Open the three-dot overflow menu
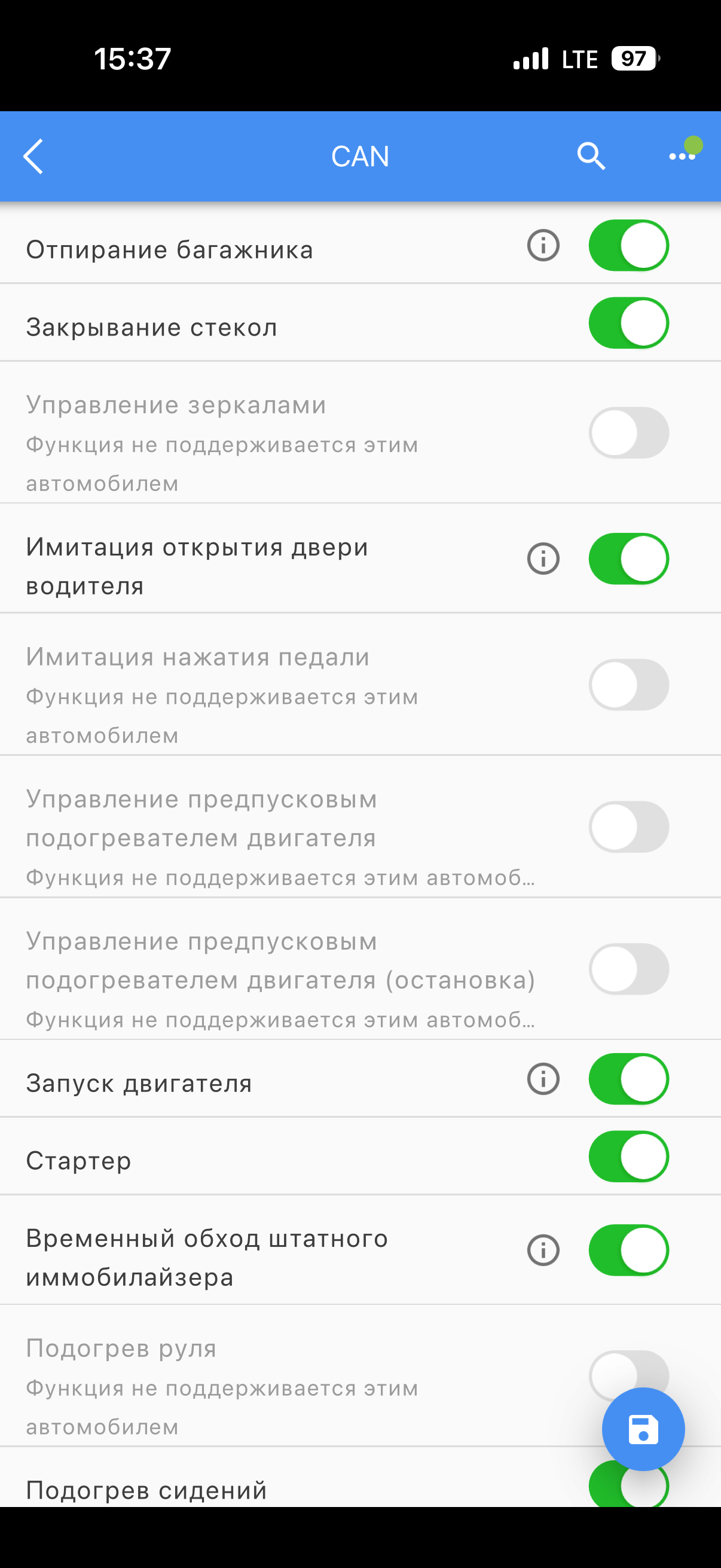The image size is (721, 1568). click(x=682, y=157)
